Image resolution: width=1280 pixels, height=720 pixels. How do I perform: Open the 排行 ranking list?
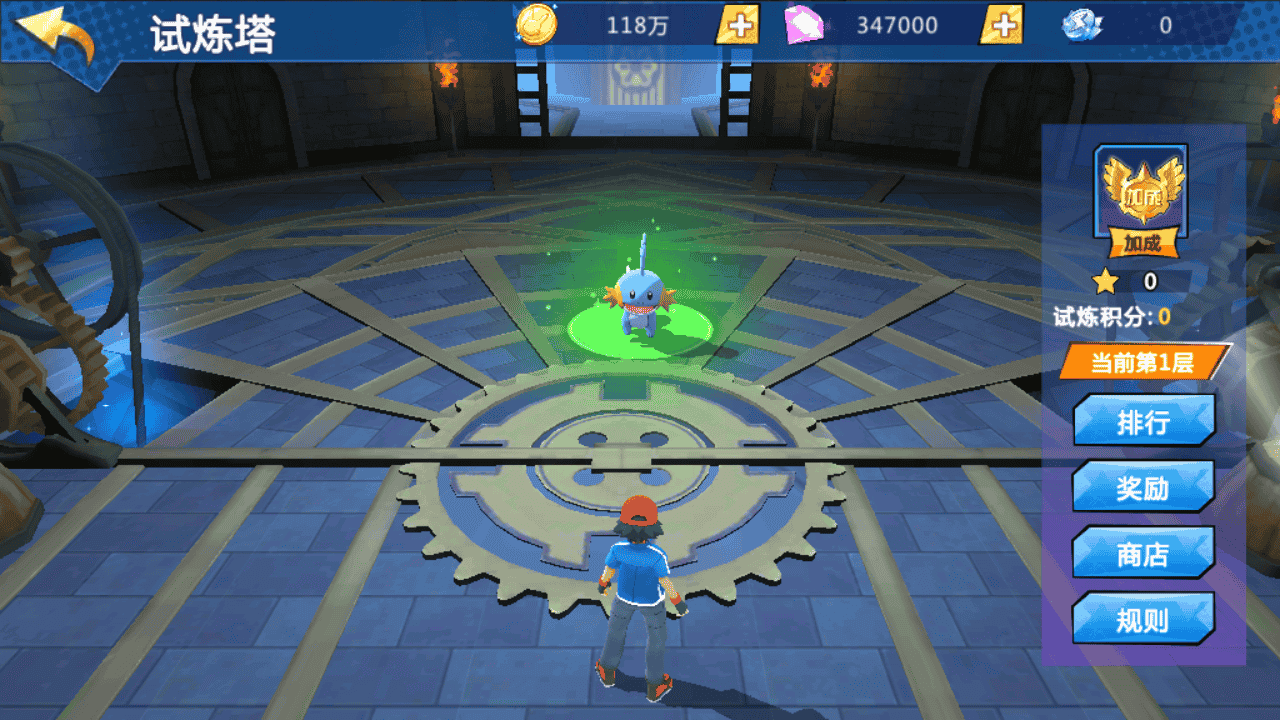click(x=1143, y=421)
